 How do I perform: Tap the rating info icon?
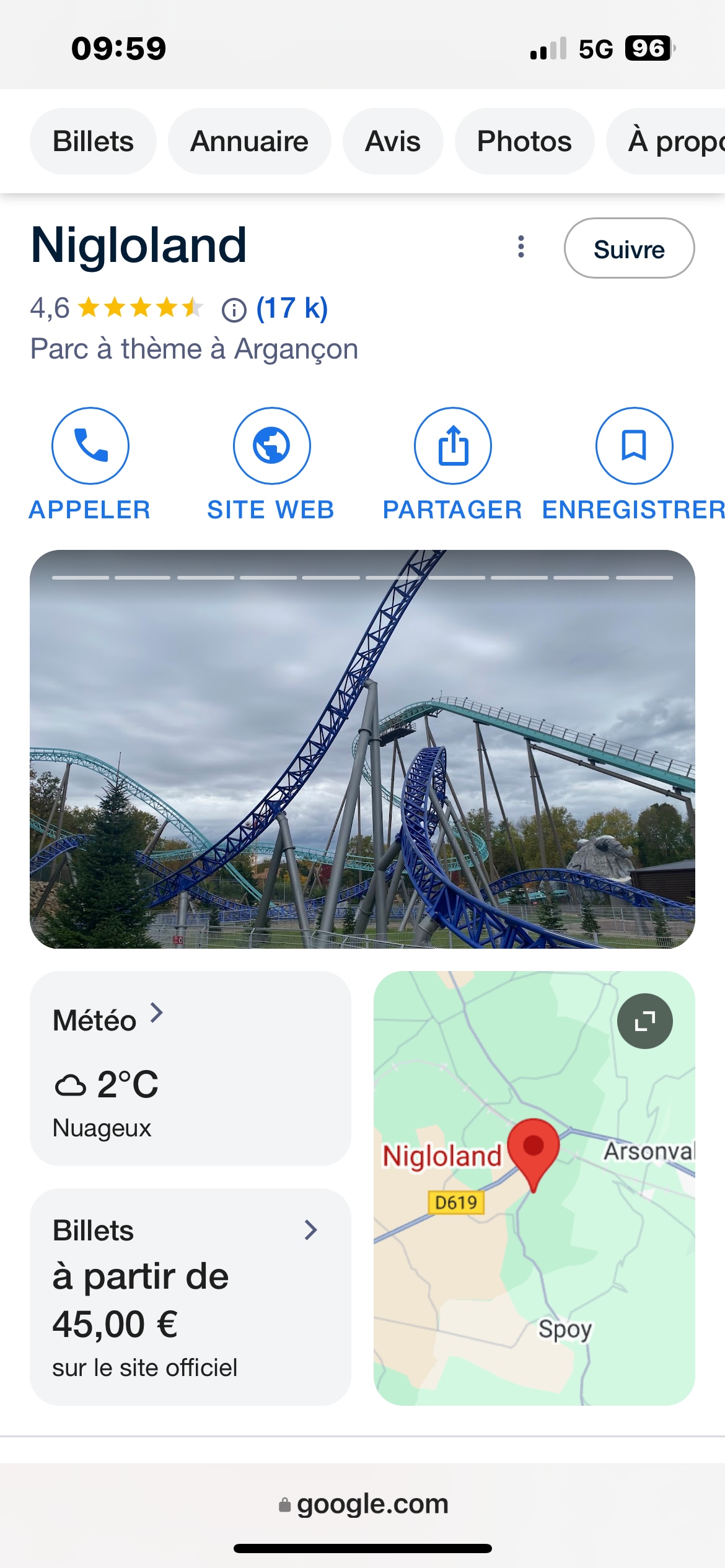pos(234,310)
